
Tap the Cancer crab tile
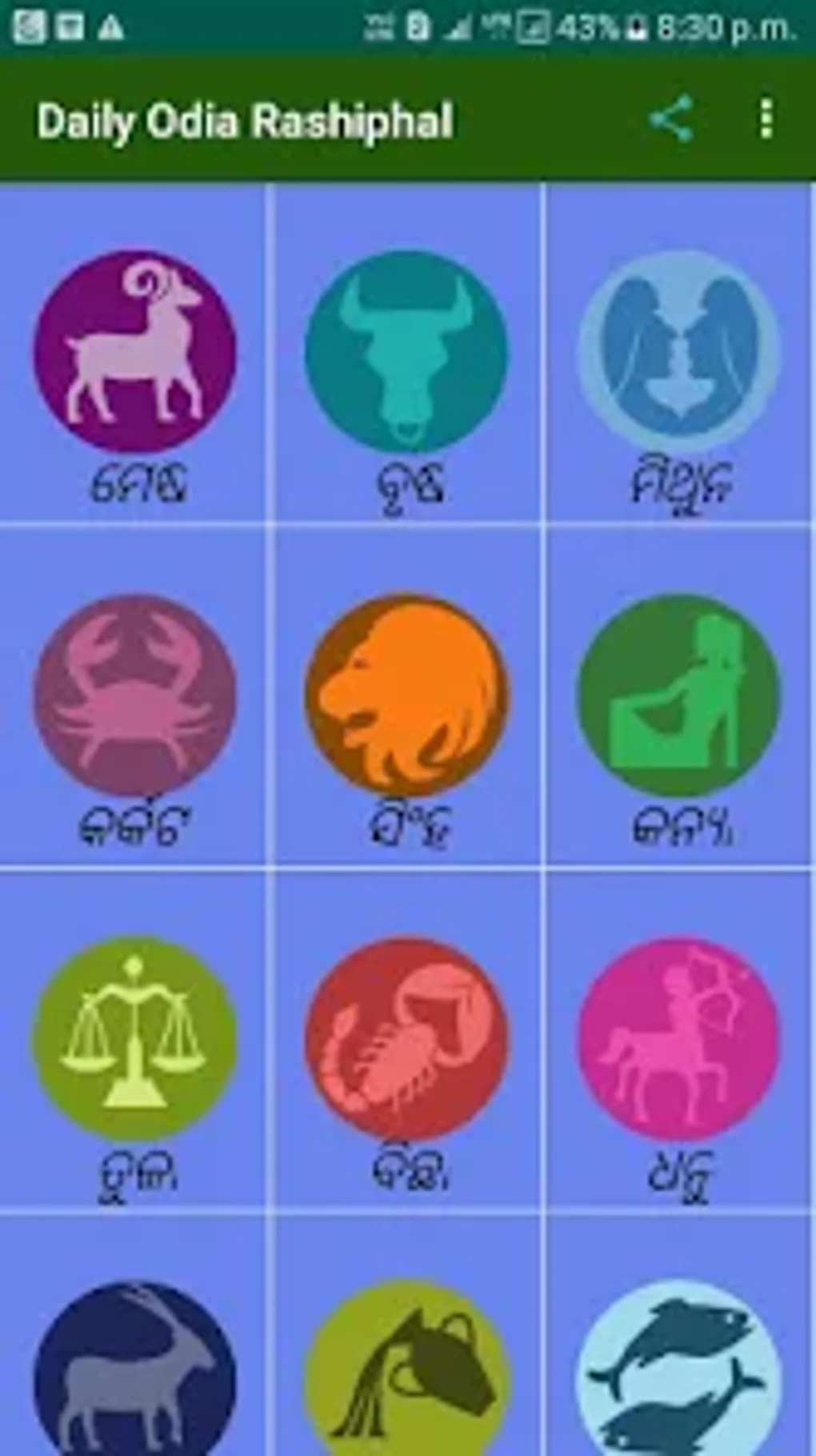pyautogui.click(x=134, y=696)
